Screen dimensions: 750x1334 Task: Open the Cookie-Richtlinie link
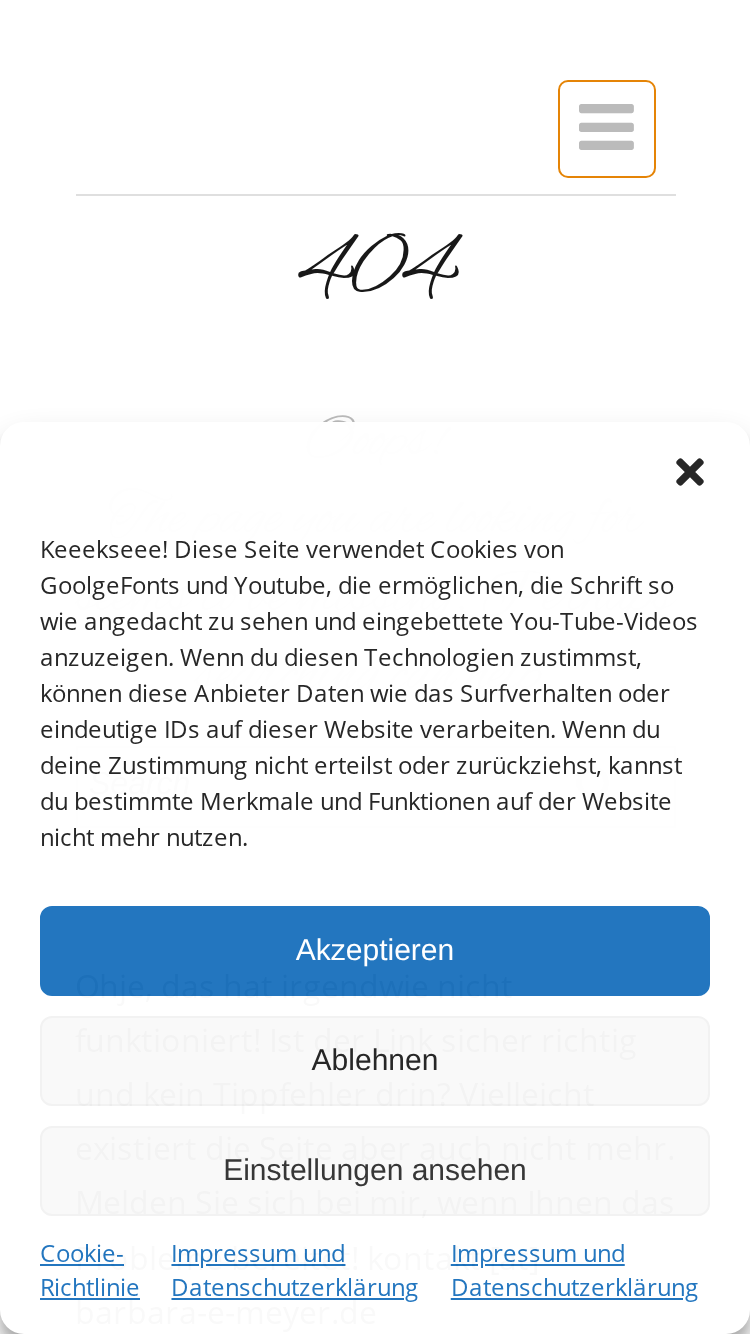coord(90,1270)
